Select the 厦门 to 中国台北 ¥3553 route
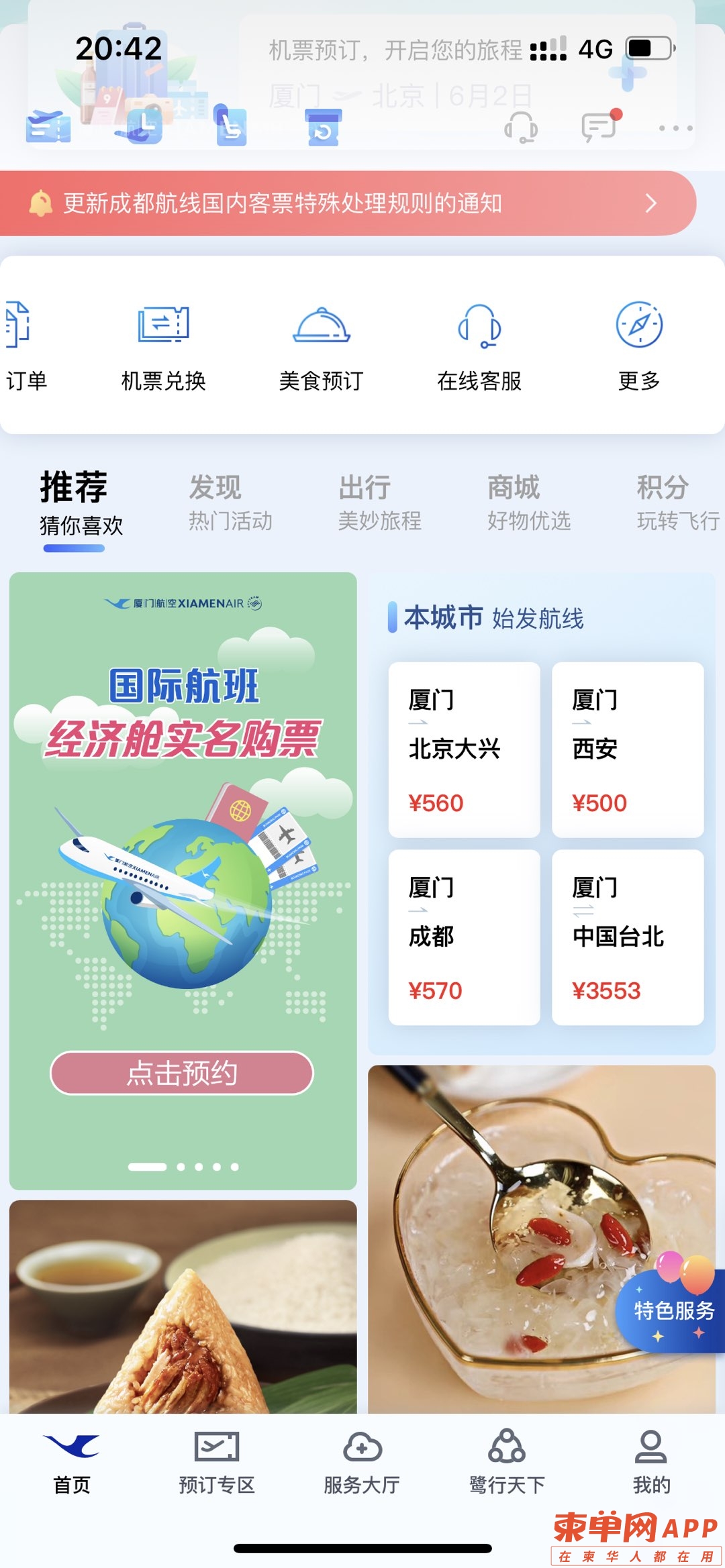The width and height of the screenshot is (725, 1568). click(x=628, y=937)
